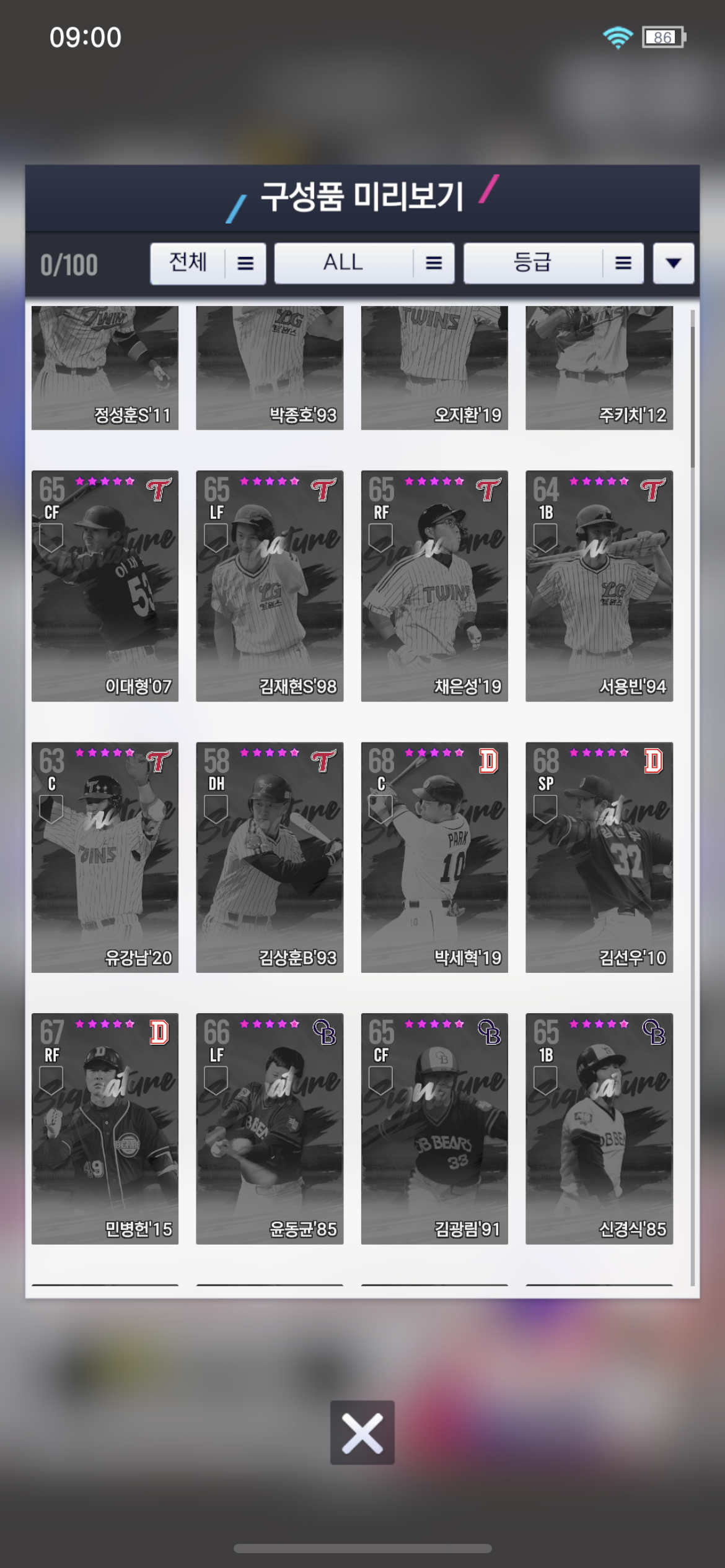Screen dimensions: 725x1568
Task: Select the 채은성'19 player card
Action: (434, 586)
